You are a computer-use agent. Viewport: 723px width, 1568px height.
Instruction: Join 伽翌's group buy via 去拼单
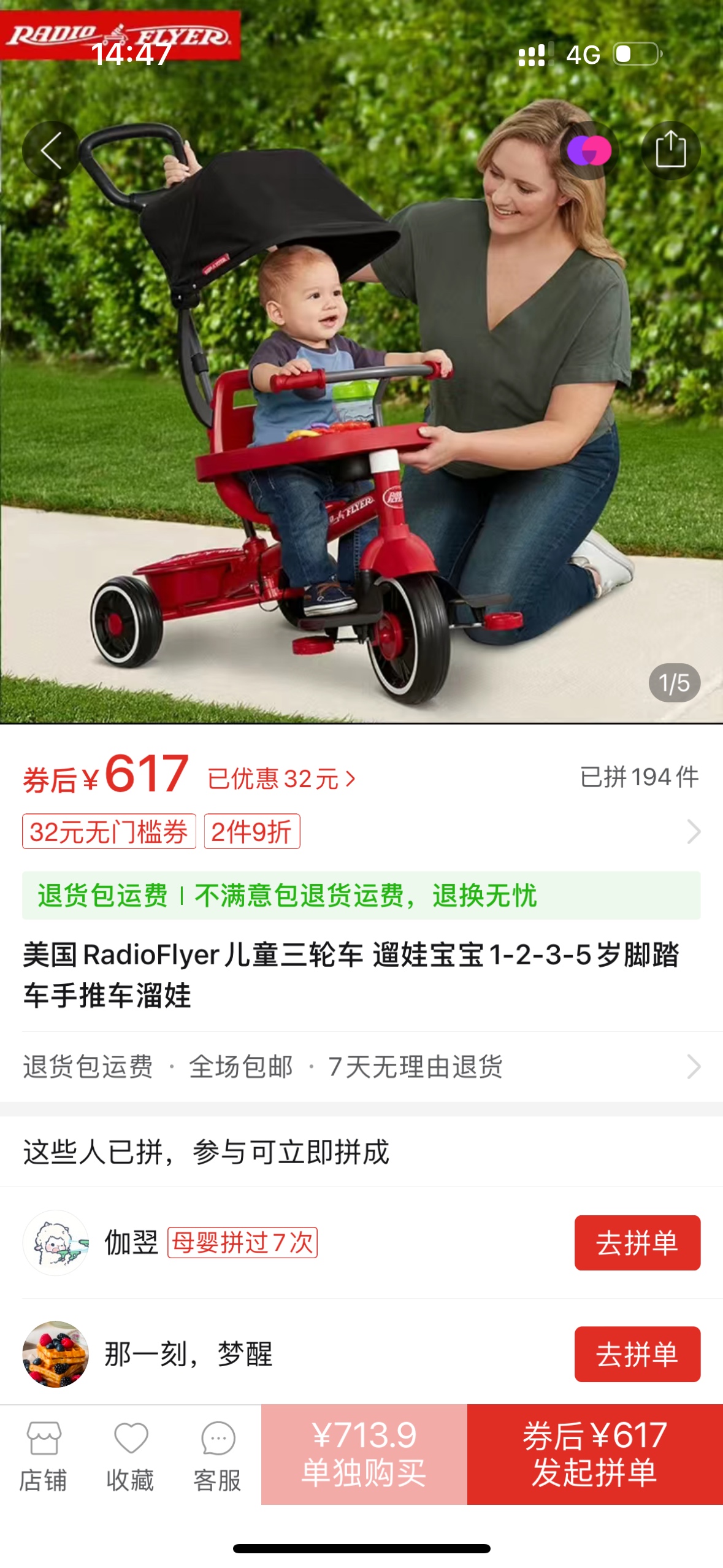click(637, 1242)
